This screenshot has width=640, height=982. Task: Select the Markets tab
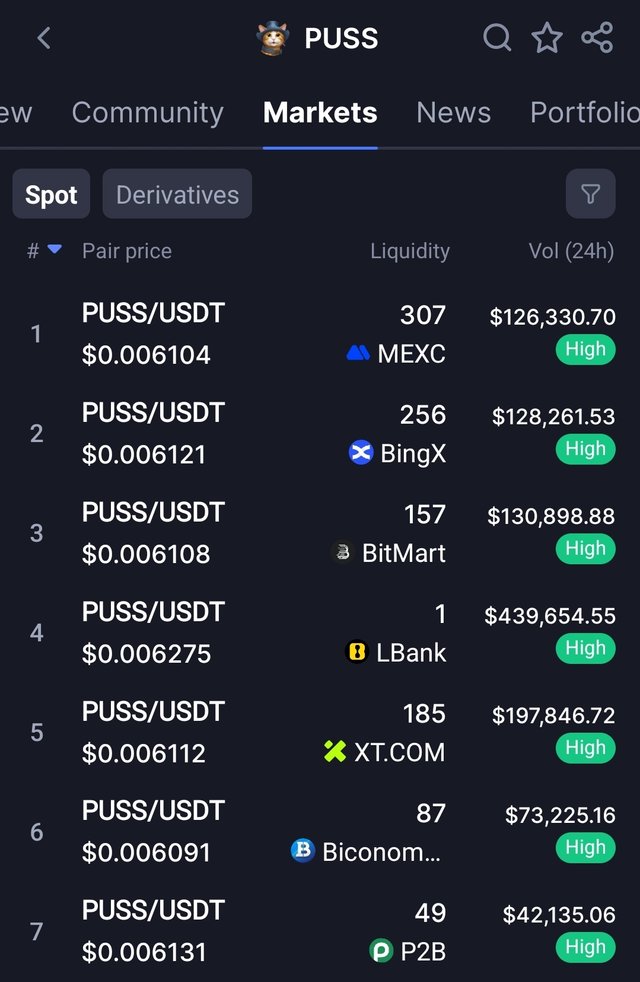320,112
